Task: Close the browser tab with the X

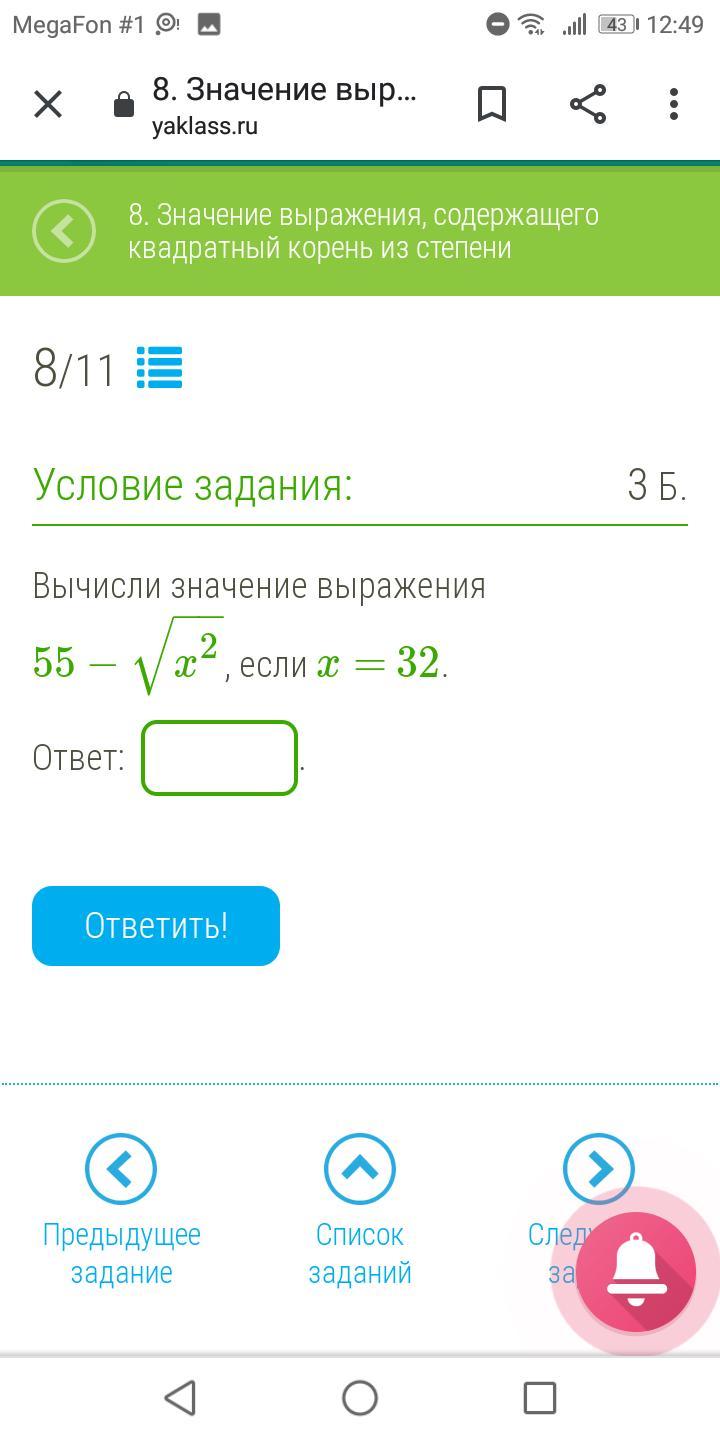Action: point(48,104)
